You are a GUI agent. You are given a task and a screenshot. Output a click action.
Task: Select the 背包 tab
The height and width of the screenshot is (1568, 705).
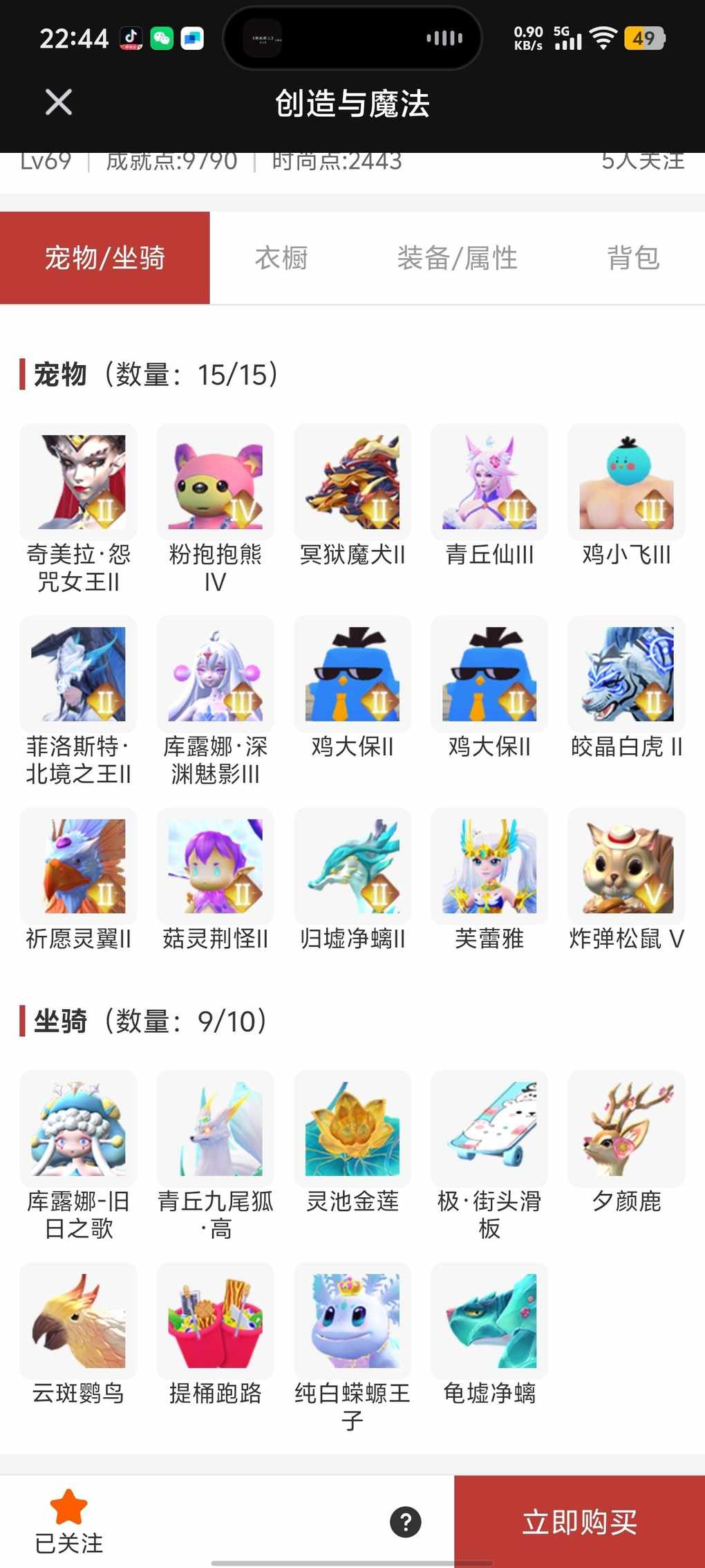click(x=633, y=258)
